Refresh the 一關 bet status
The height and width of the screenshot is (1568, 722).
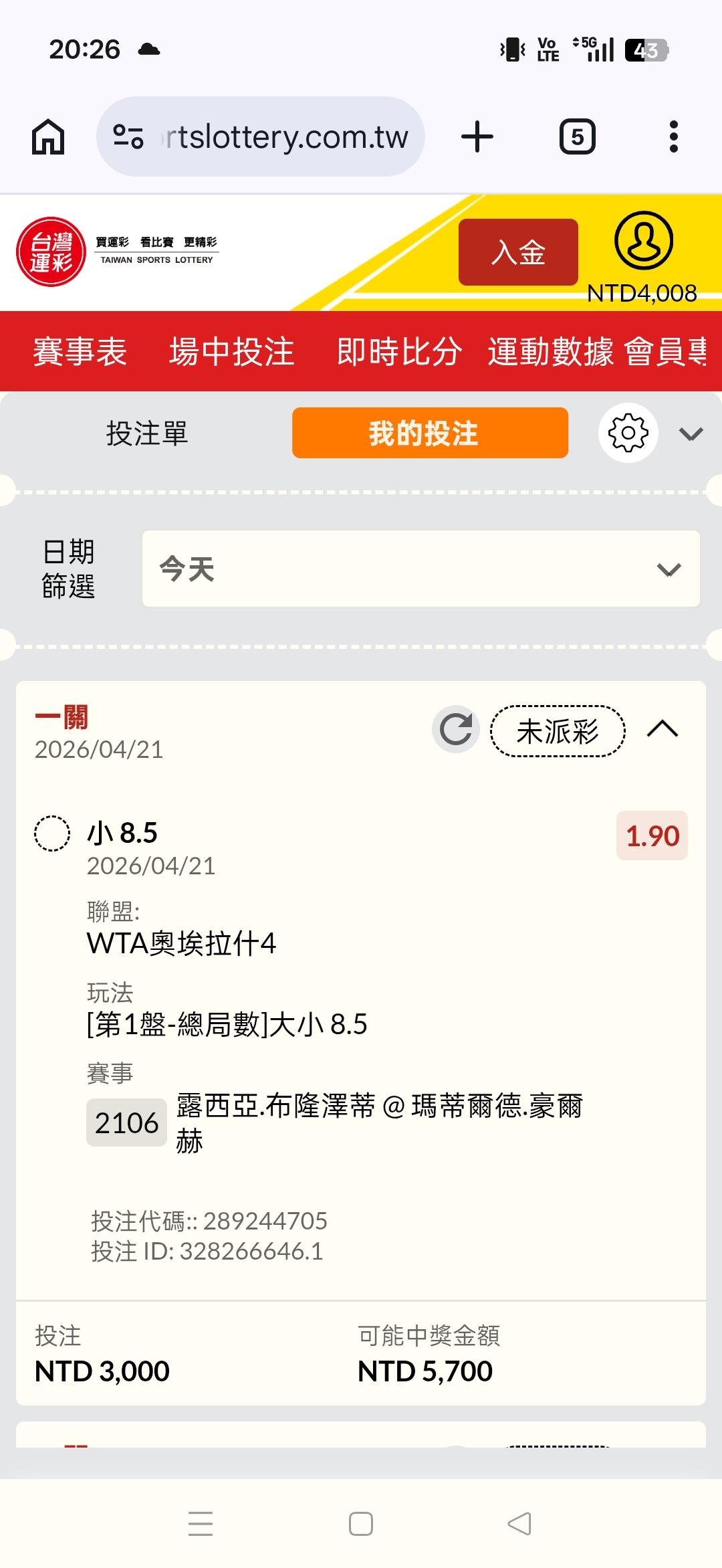pyautogui.click(x=456, y=729)
